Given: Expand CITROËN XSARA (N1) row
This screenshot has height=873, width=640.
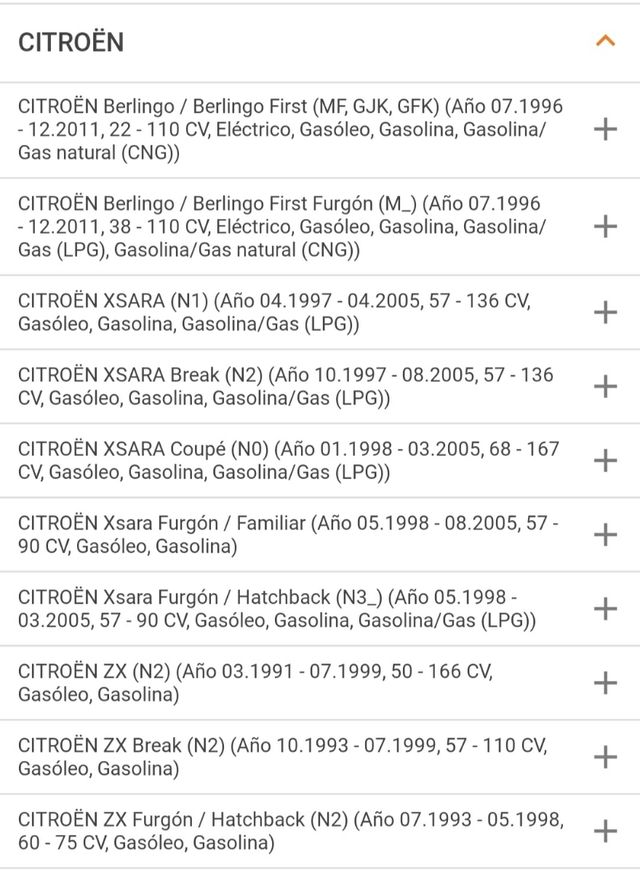Looking at the screenshot, I should point(605,312).
